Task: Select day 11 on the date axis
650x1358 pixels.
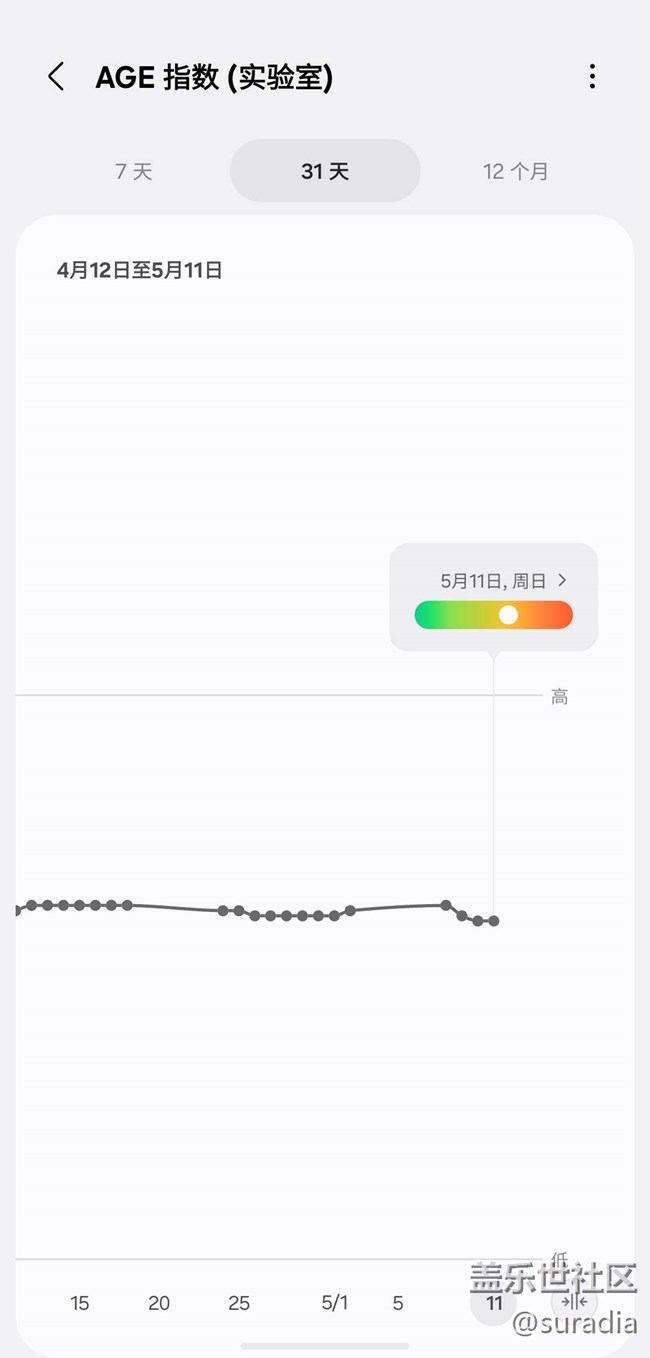Action: 494,1303
